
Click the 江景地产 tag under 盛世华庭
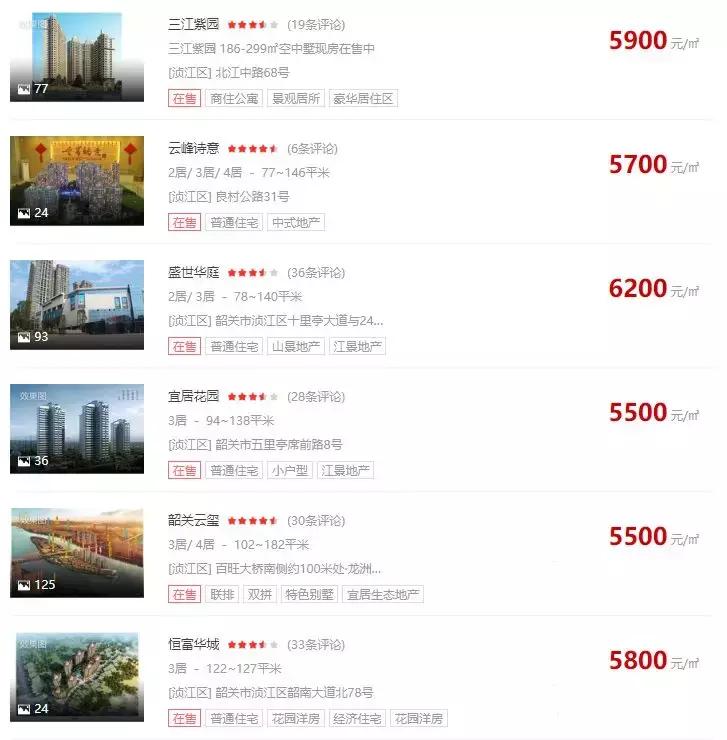[358, 346]
